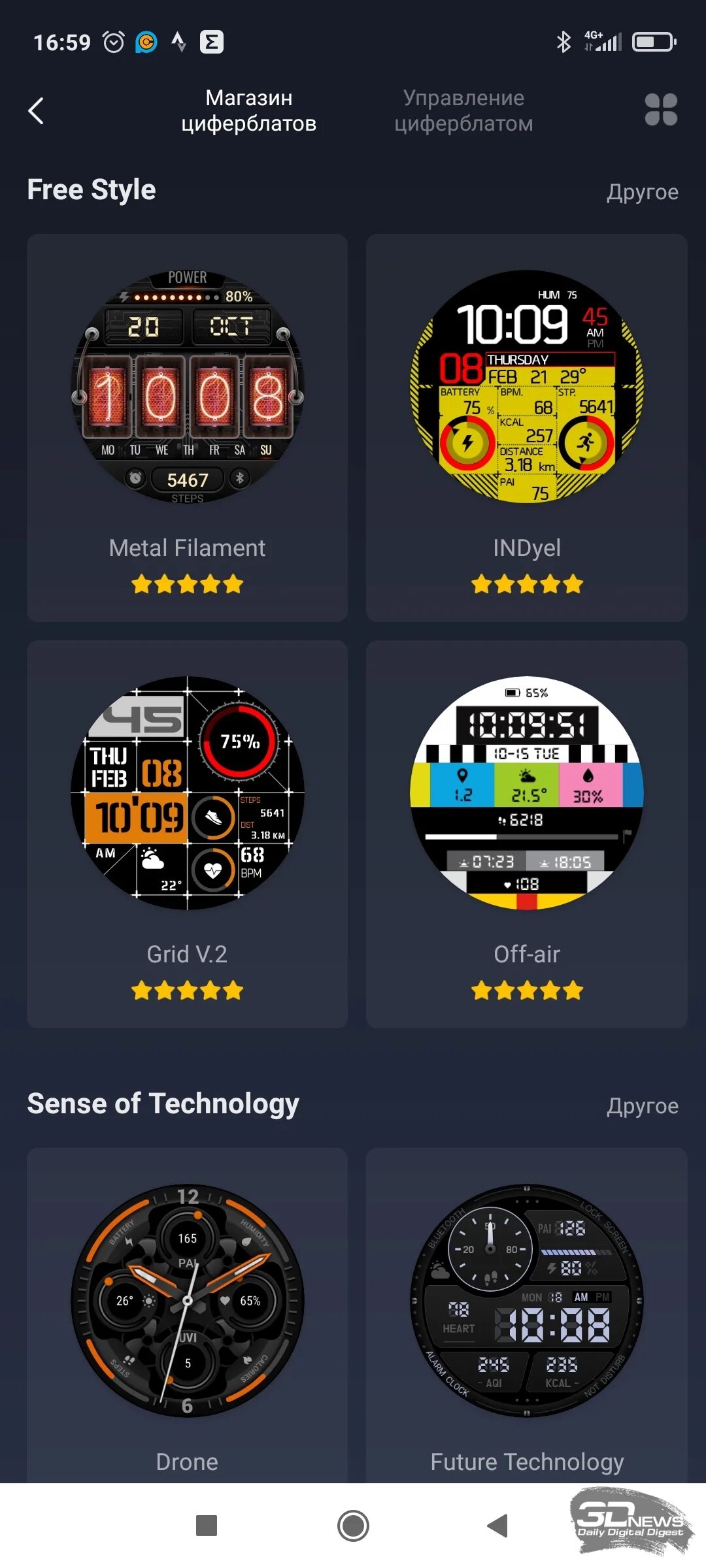The height and width of the screenshot is (1568, 706).
Task: Tap Другое next to Free Style
Action: pyautogui.click(x=642, y=192)
